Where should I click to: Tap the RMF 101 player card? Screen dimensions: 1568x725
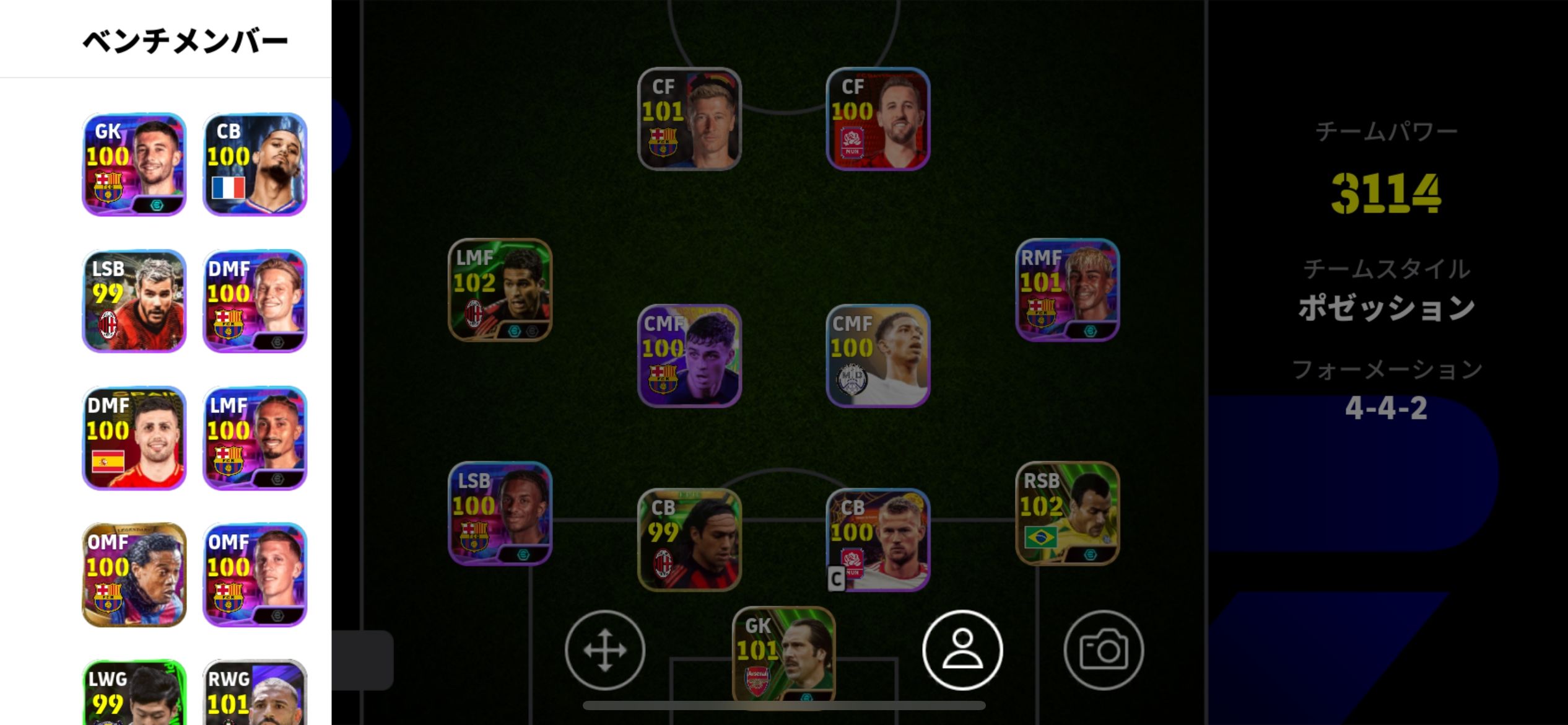(x=1067, y=290)
